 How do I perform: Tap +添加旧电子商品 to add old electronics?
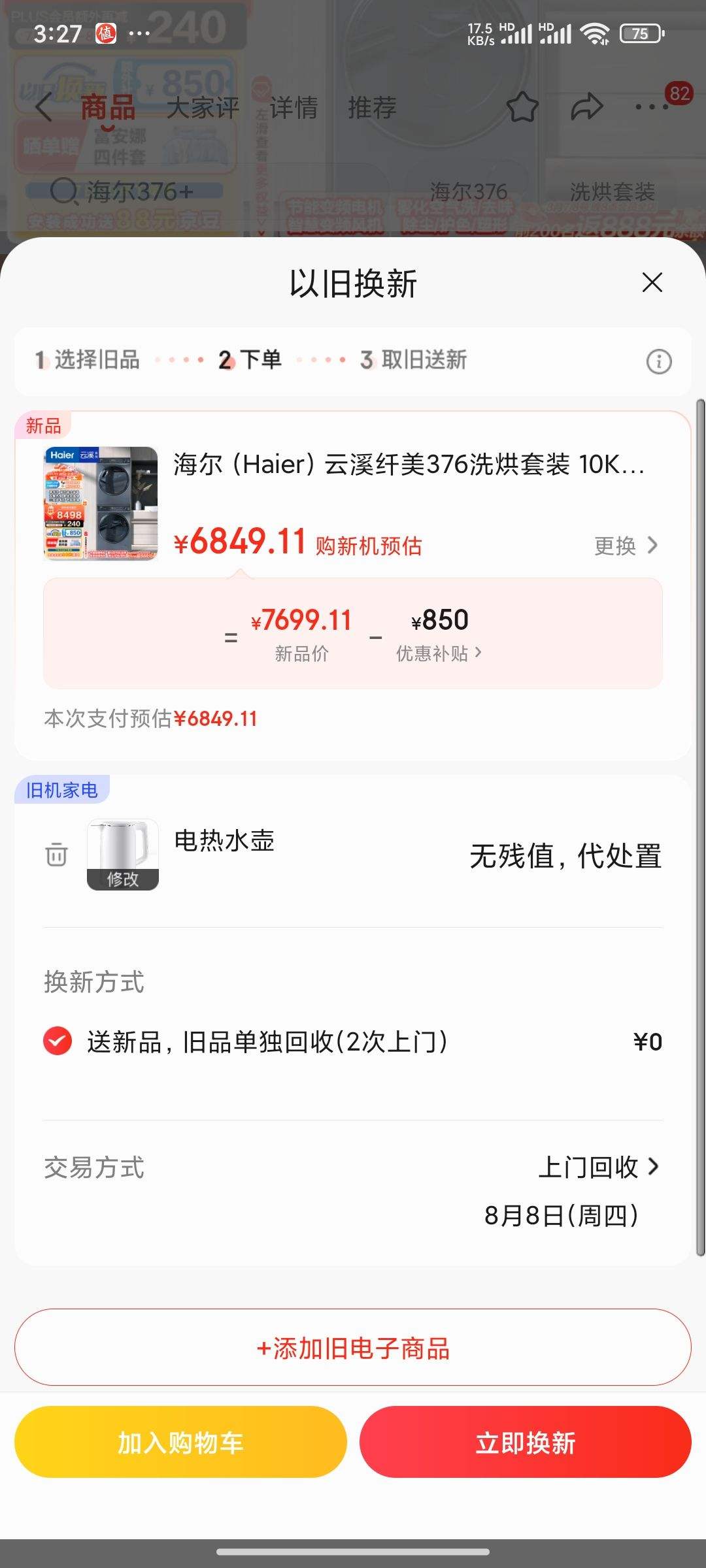pyautogui.click(x=353, y=1348)
